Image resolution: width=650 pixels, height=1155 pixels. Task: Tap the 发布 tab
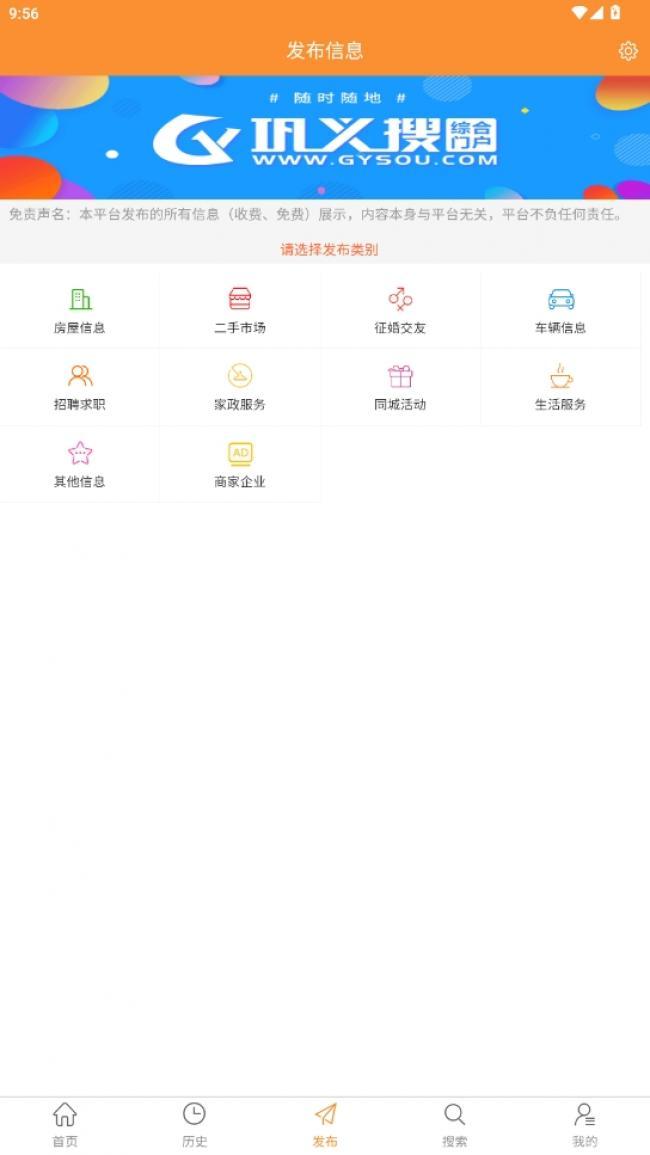[x=325, y=1125]
